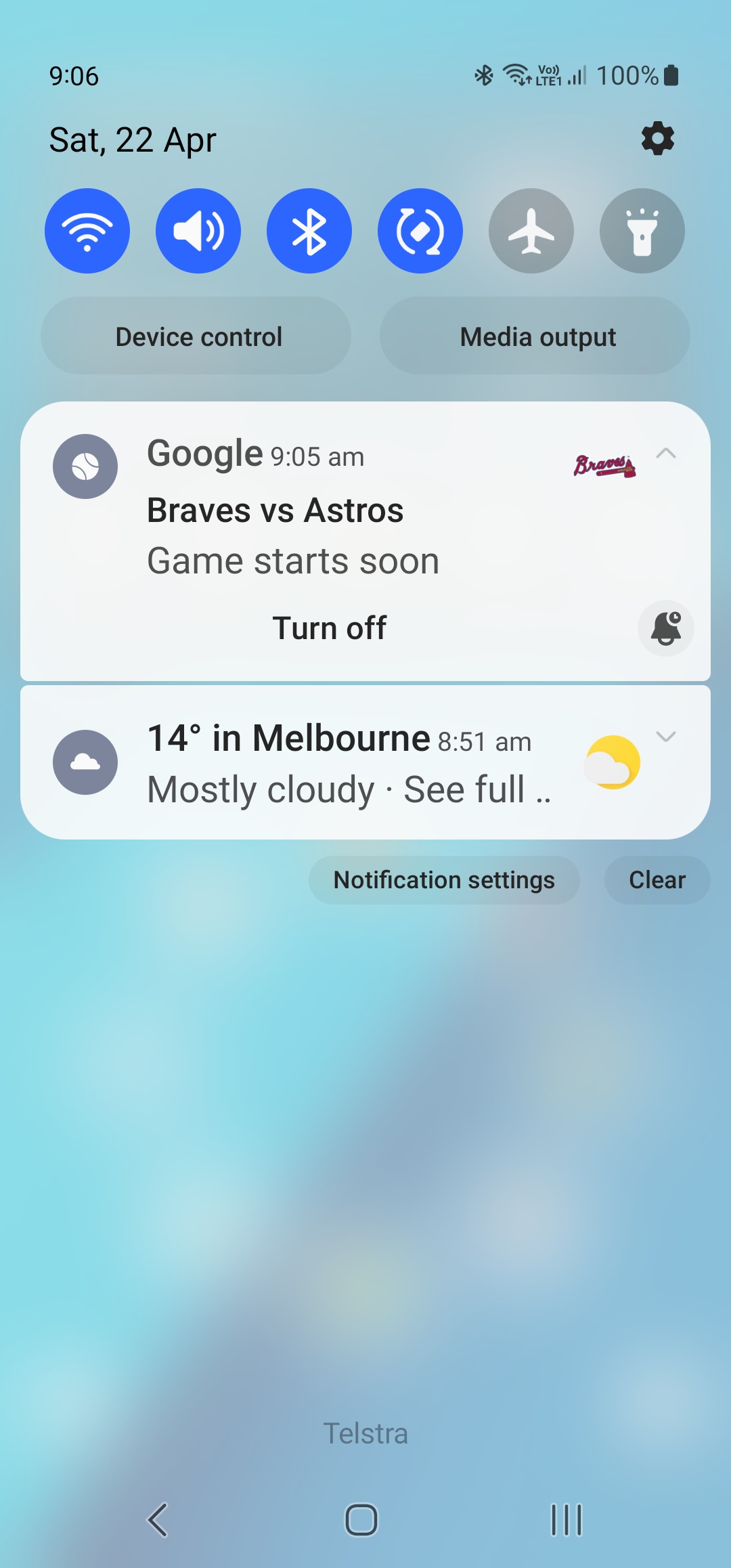
Task: Open Notification settings
Action: point(444,880)
